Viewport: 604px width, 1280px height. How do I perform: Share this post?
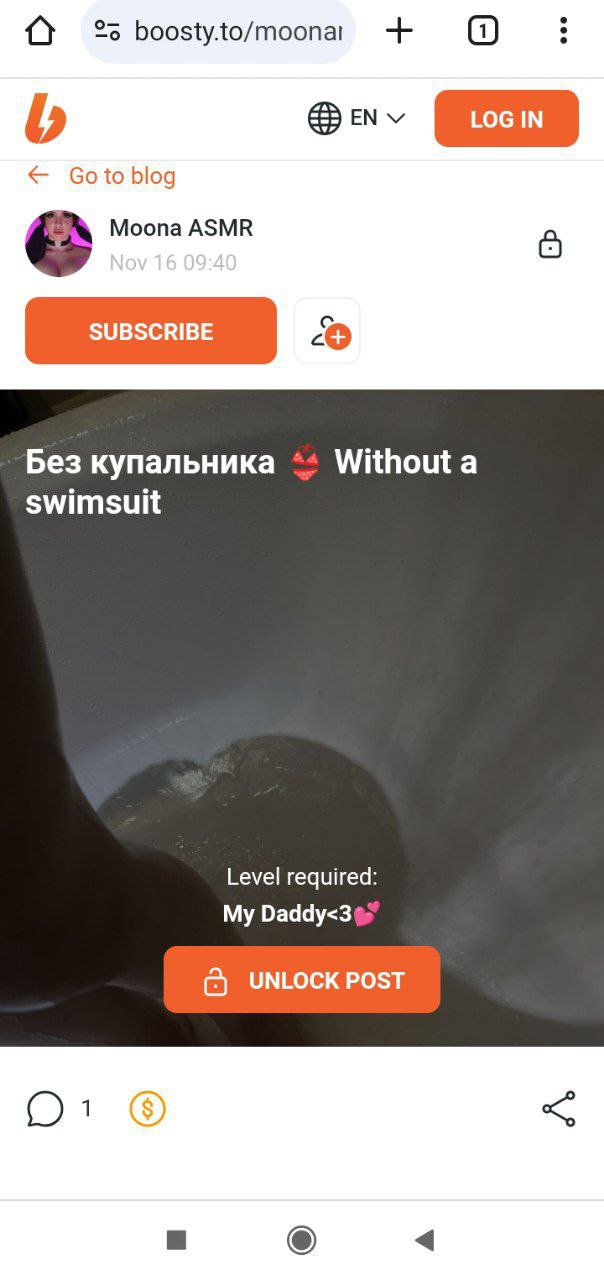click(559, 1108)
